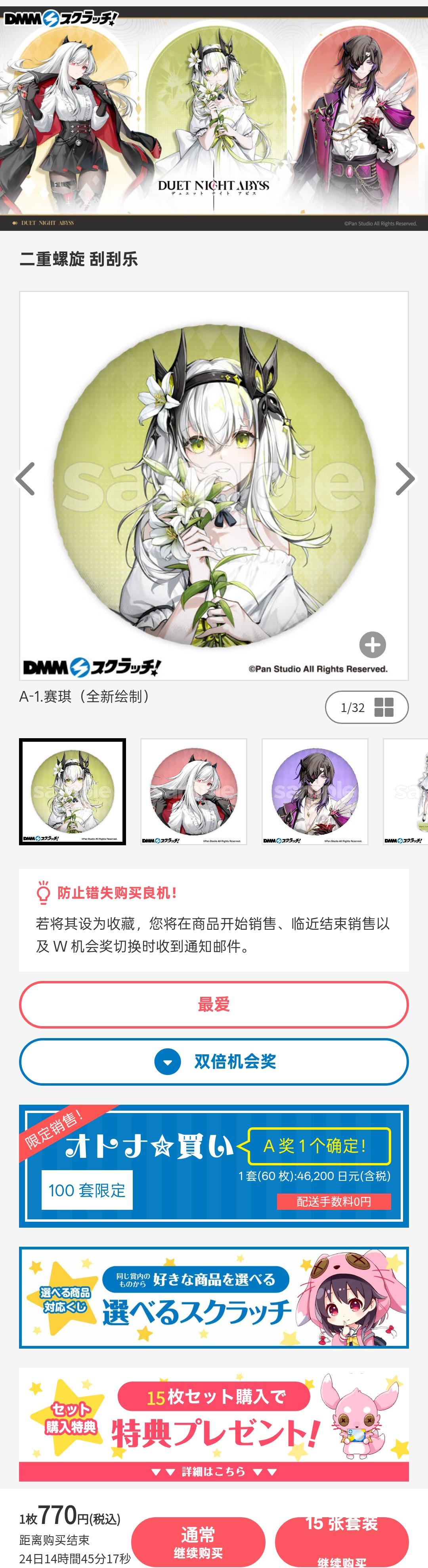This screenshot has width=428, height=1568.
Task: Open the オトナ買い limited sale banner
Action: (x=214, y=1166)
